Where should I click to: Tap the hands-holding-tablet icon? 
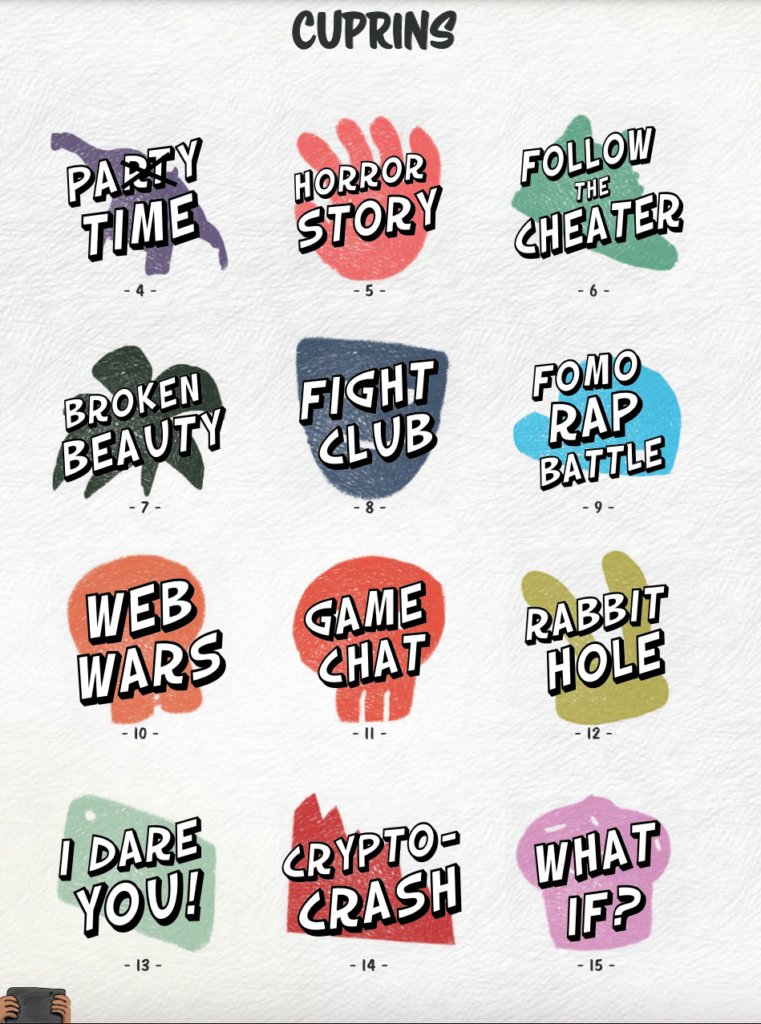pos(36,1005)
